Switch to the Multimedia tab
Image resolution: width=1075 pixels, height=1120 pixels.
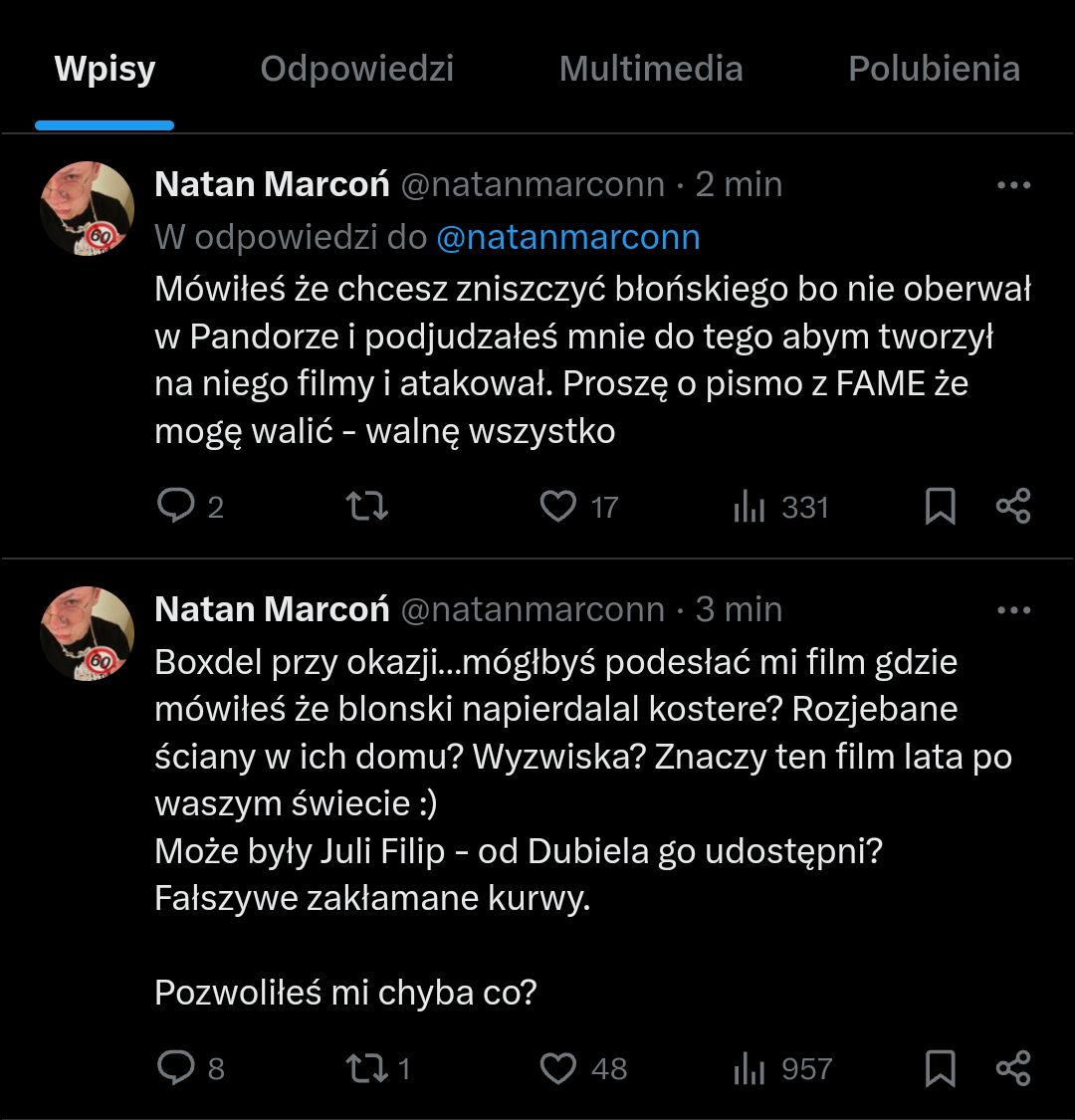click(x=651, y=69)
